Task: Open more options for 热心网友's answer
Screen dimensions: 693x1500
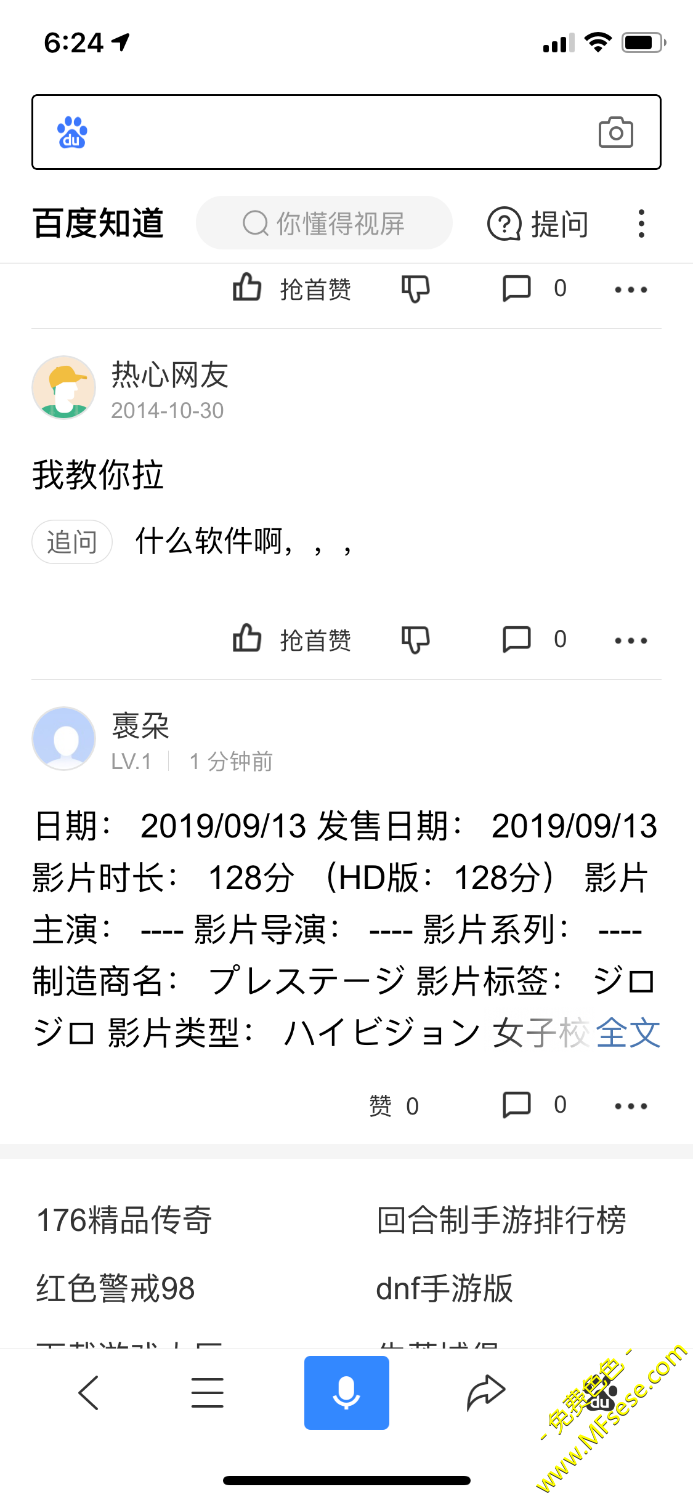Action: (x=631, y=640)
